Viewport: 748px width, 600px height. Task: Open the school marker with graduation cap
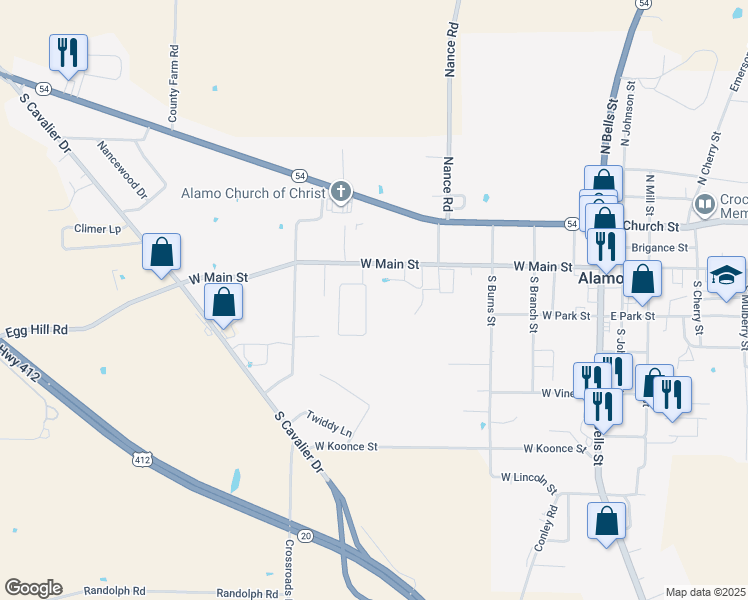click(726, 277)
